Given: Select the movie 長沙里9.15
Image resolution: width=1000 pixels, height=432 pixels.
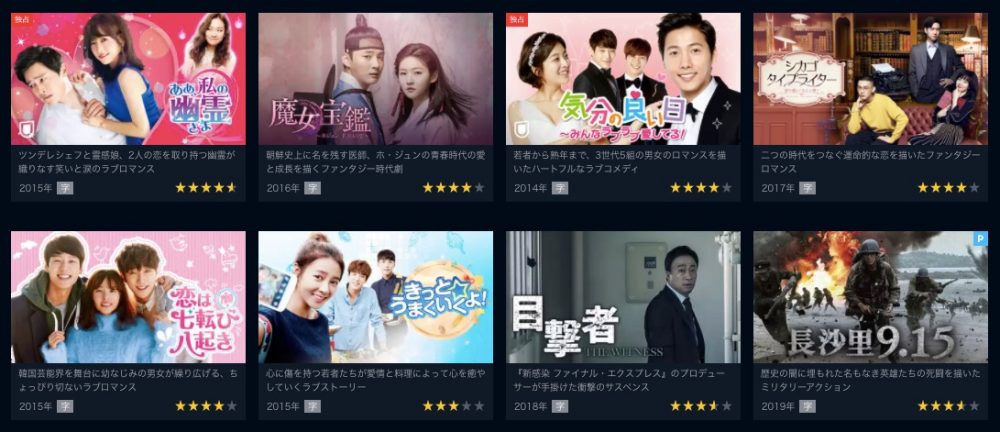Looking at the screenshot, I should pyautogui.click(x=870, y=297).
